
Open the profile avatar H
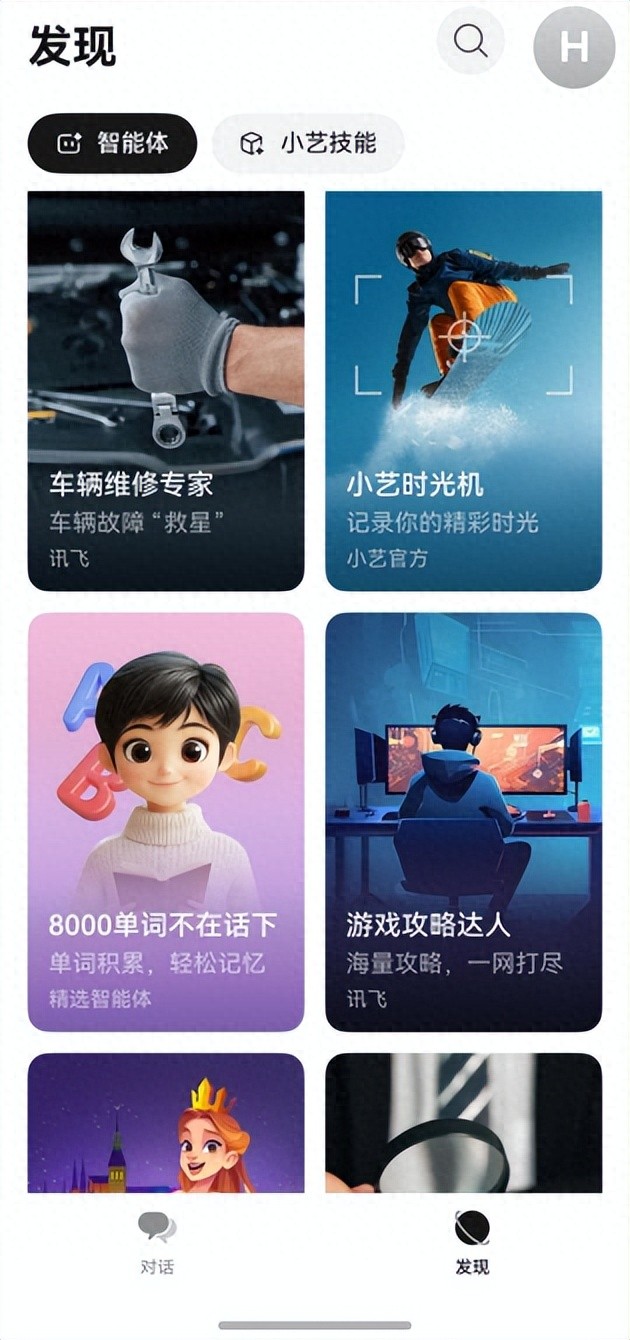[573, 47]
